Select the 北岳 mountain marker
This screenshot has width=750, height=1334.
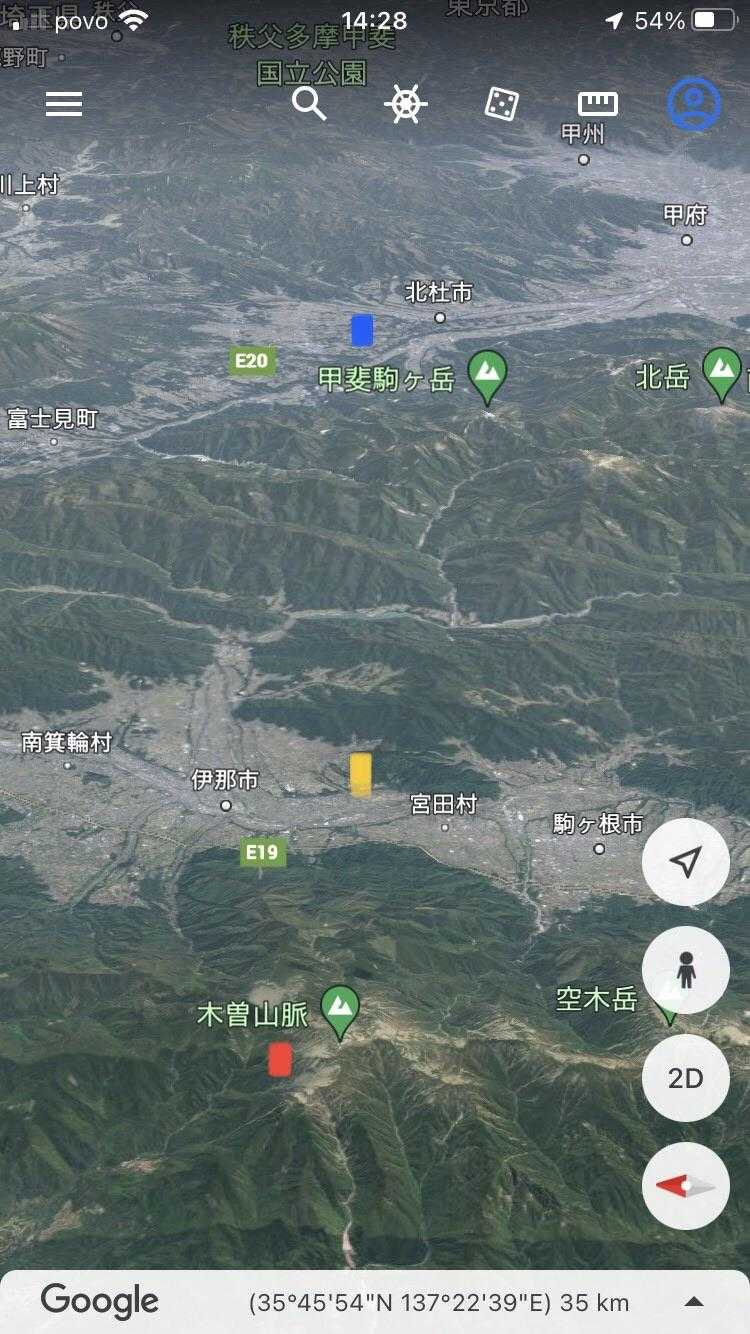click(721, 374)
